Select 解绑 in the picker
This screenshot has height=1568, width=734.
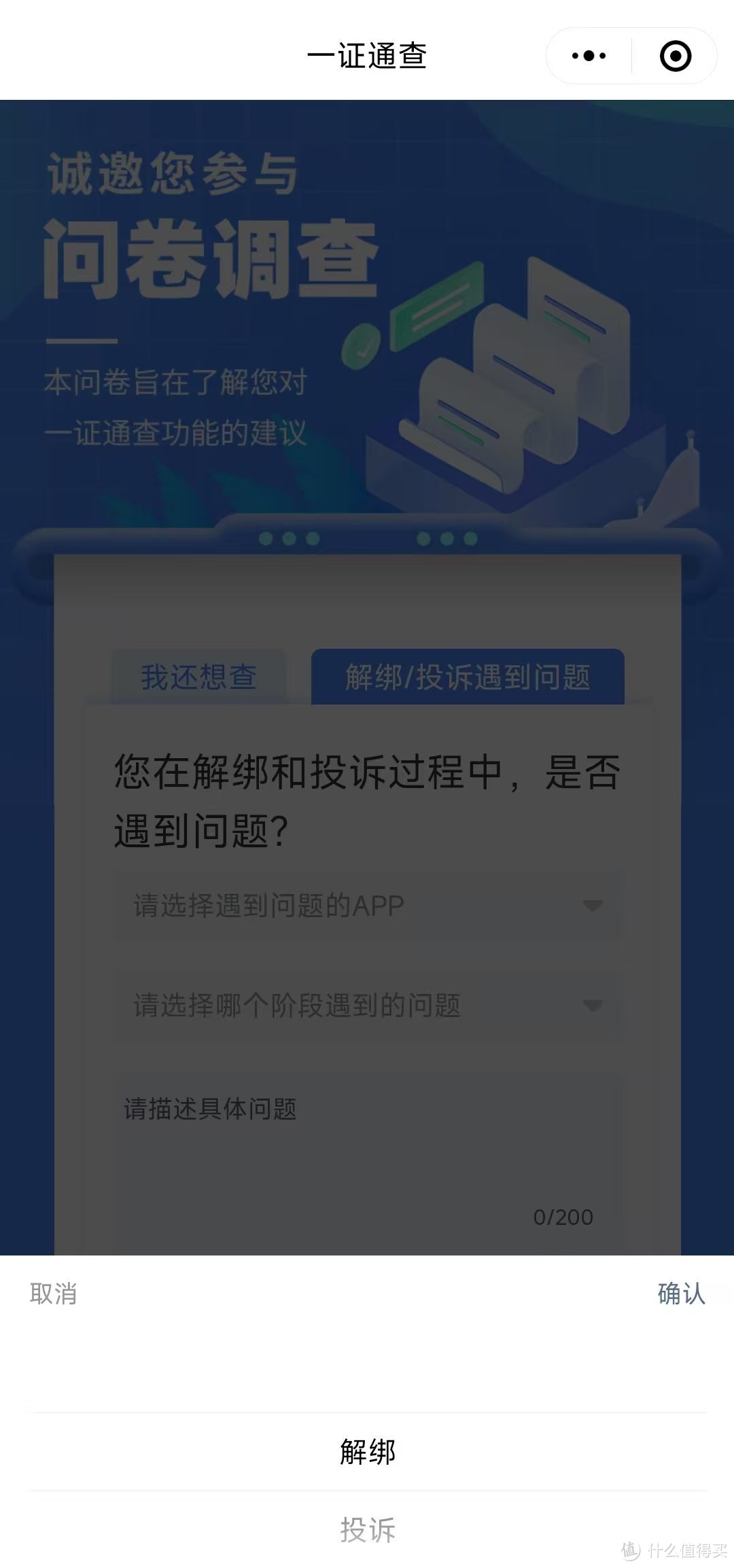point(368,1453)
